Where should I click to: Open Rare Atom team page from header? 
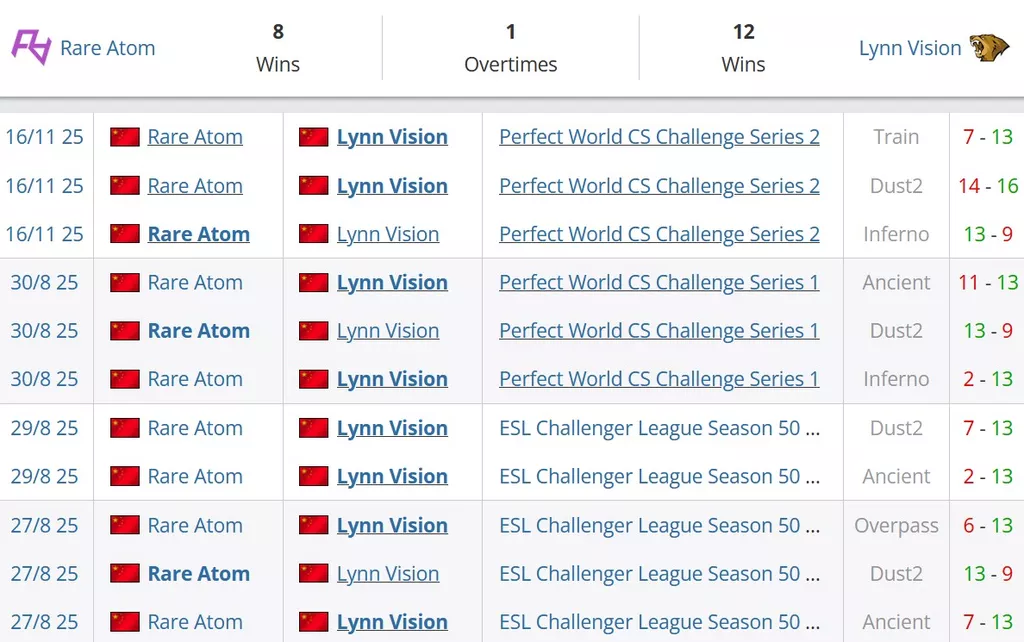(107, 48)
